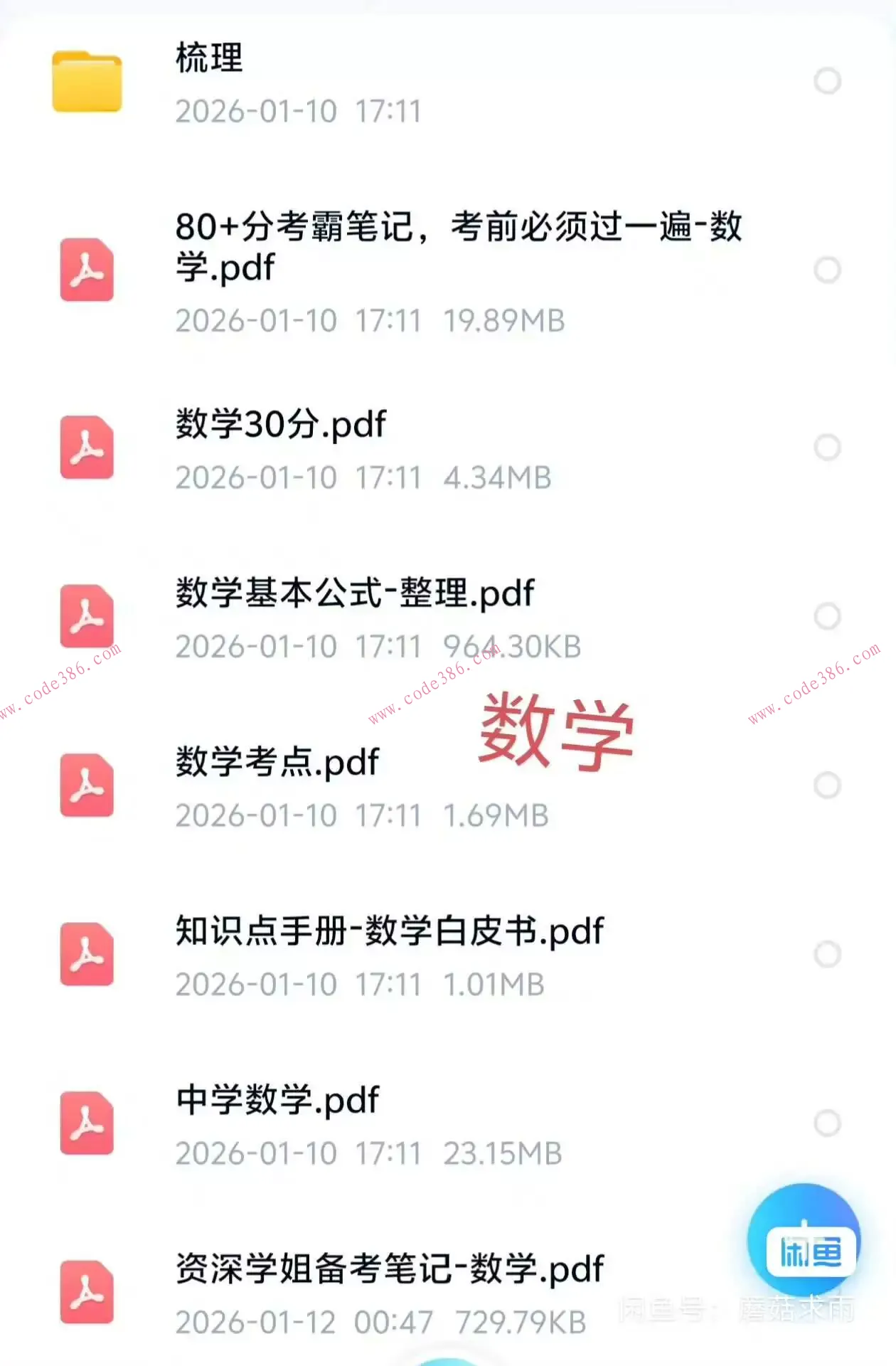This screenshot has width=896, height=1366.
Task: Click the PDF icon for 80+分考霸笔记-数学.pdf
Action: tap(87, 270)
